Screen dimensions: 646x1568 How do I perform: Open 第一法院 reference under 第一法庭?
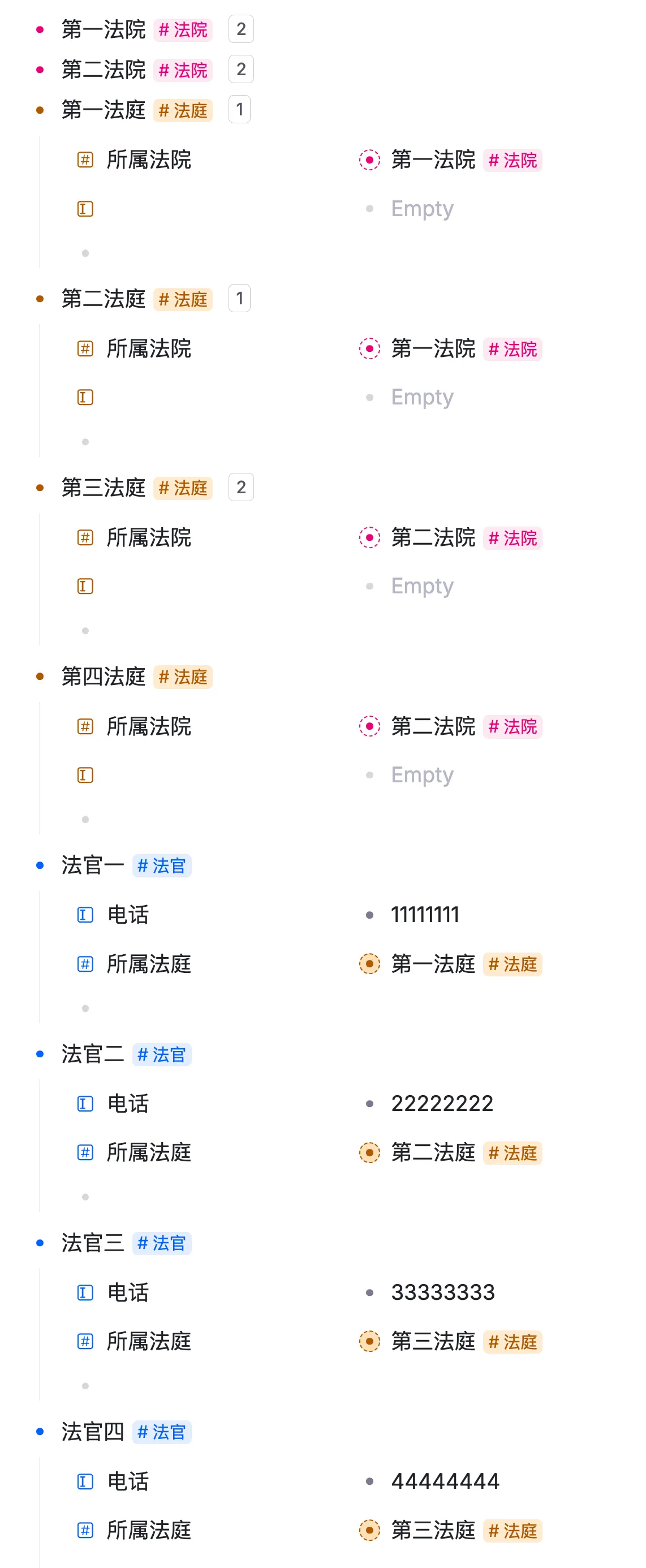pos(432,160)
